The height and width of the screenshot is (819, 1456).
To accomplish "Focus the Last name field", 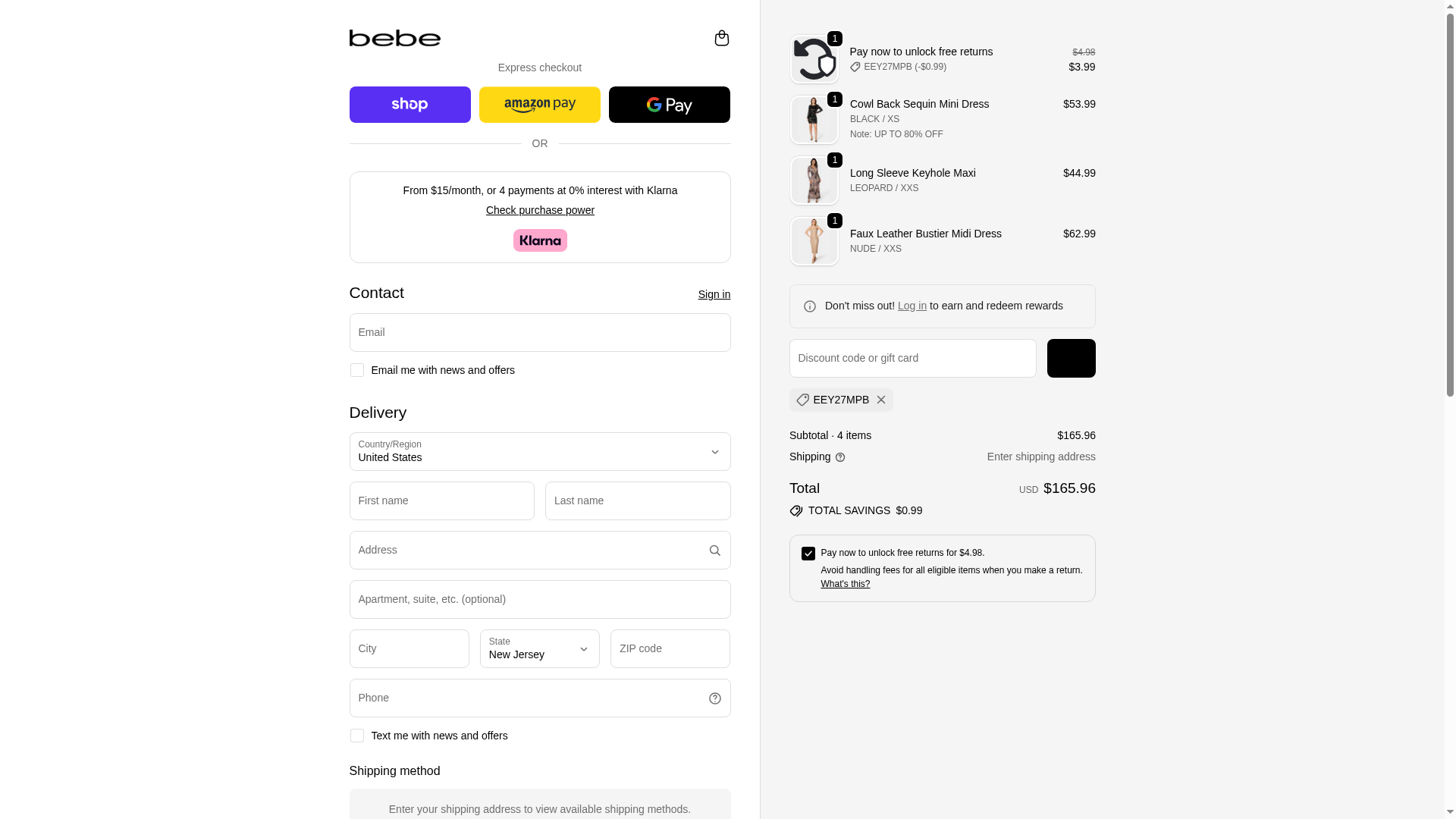I will 637,500.
